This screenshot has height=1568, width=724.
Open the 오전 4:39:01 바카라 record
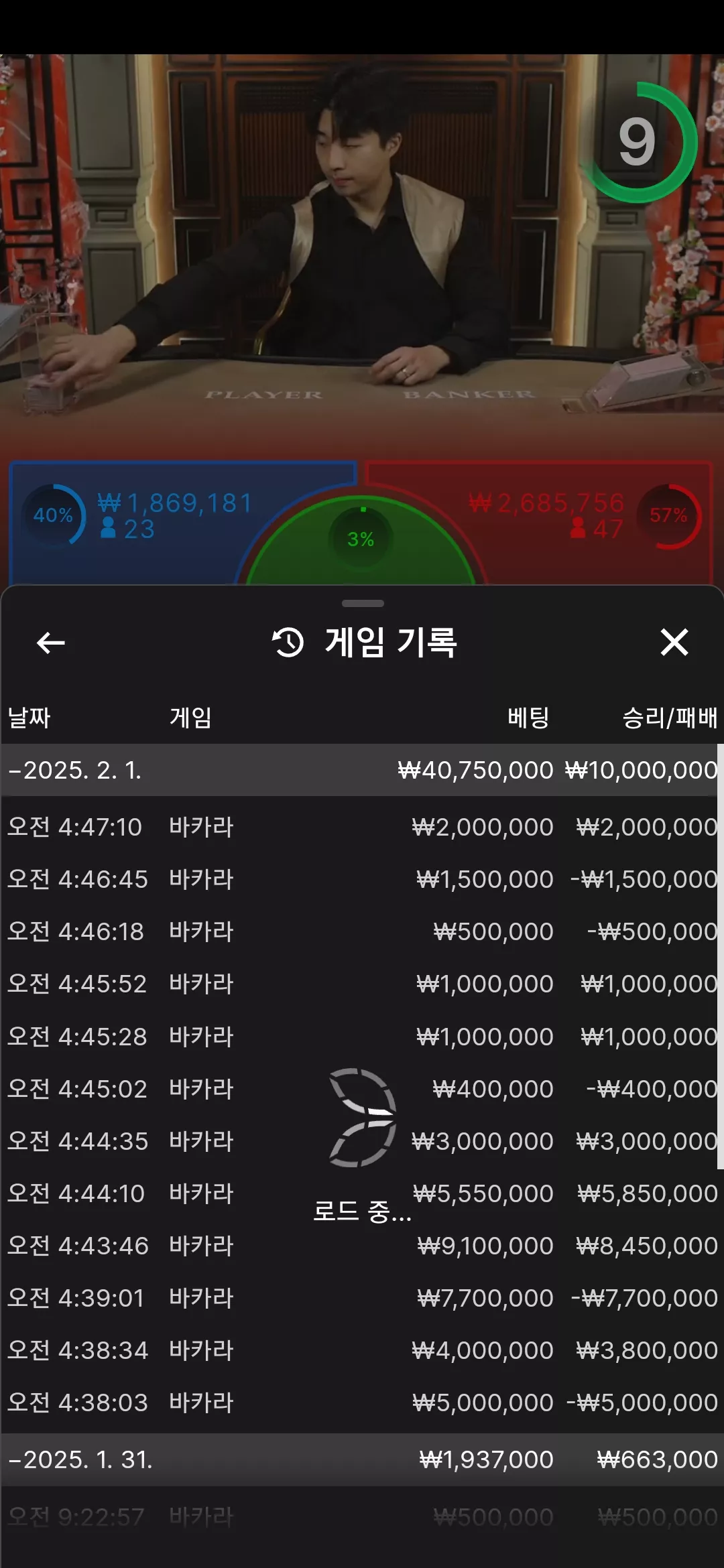361,1298
